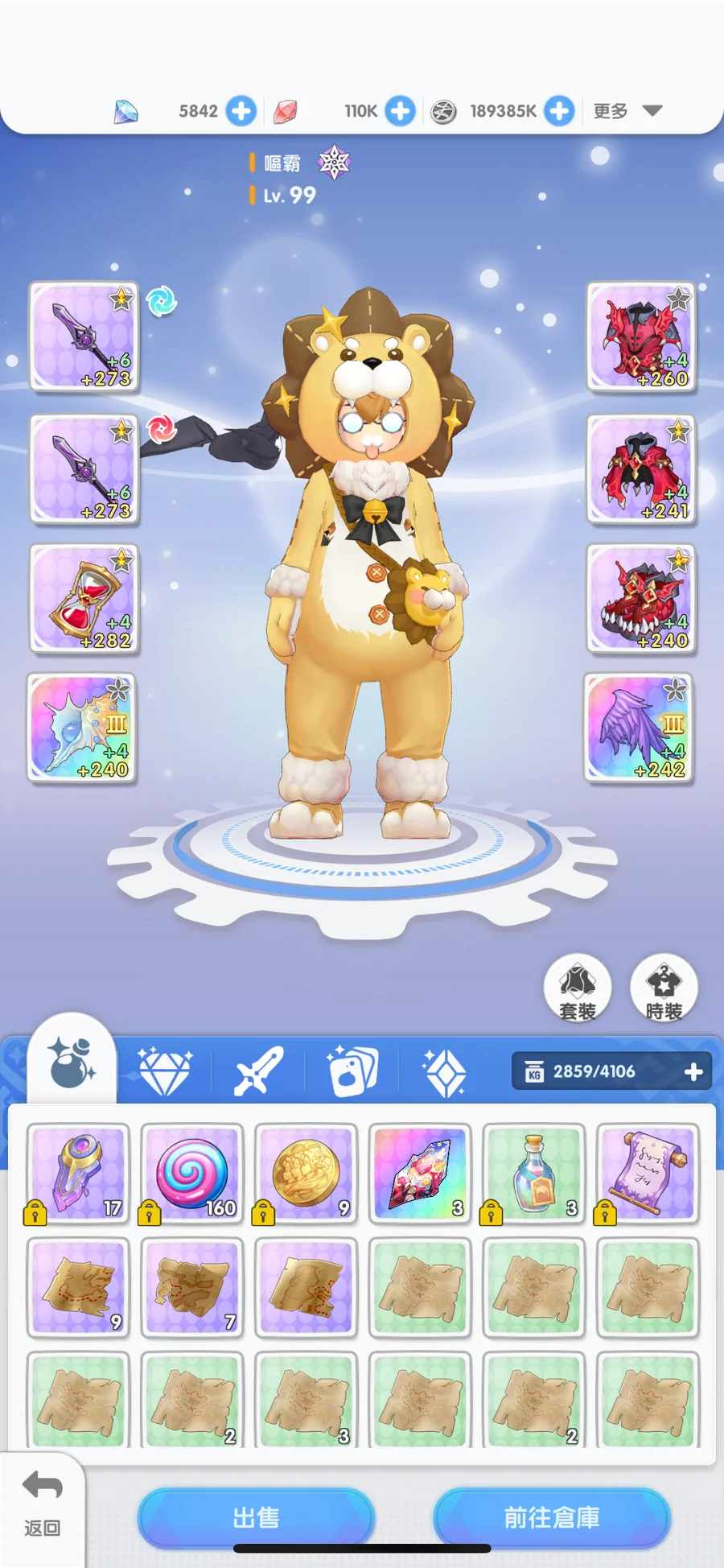Switch to the cards inventory tab
The image size is (724, 1568).
point(352,1071)
